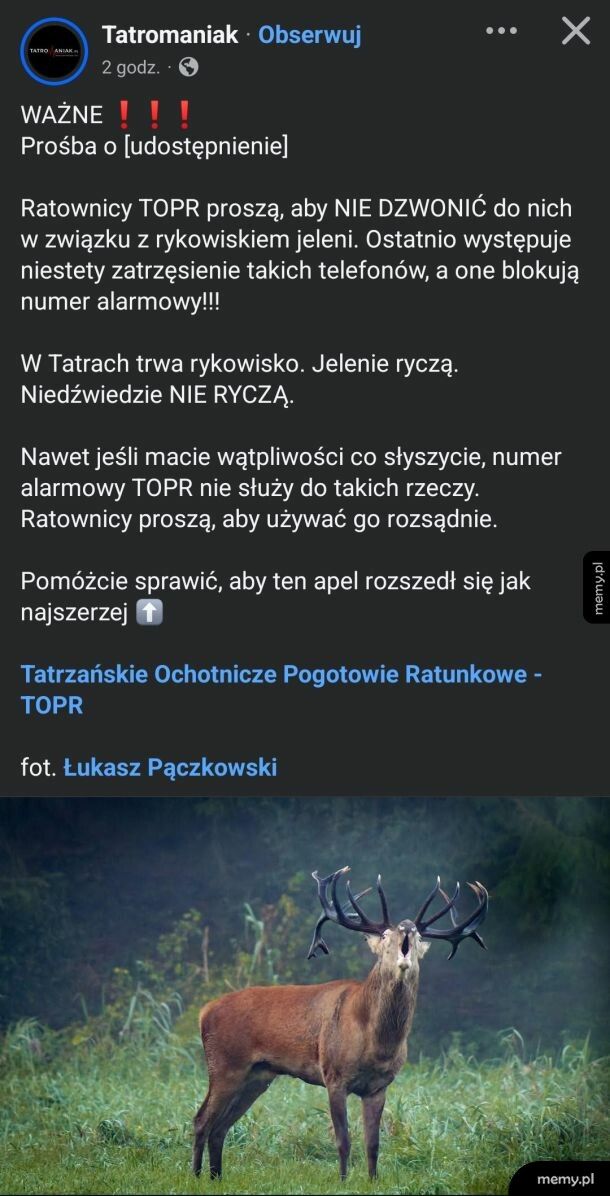Close the post with the X
Image resolution: width=610 pixels, height=1196 pixels.
point(576,31)
